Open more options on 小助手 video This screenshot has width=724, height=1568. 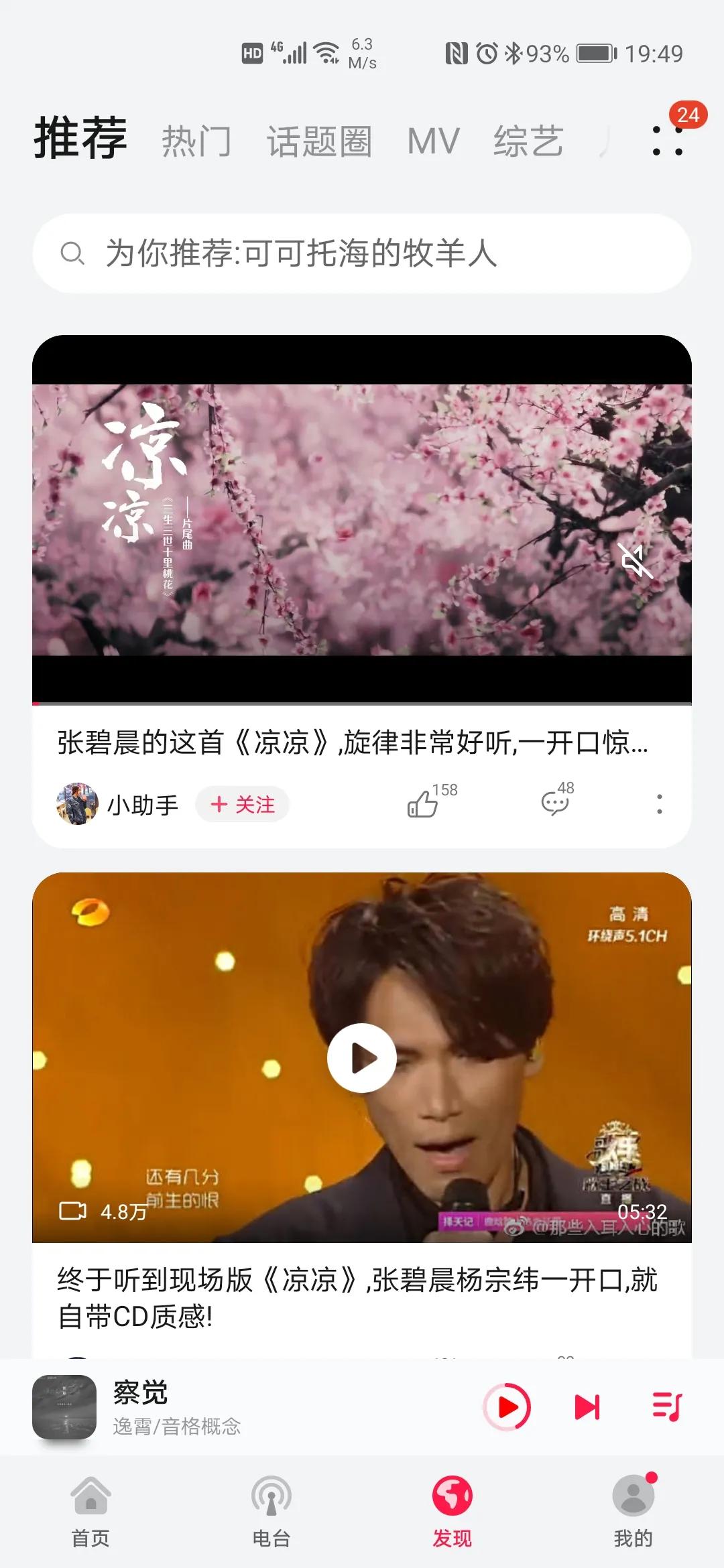point(659,805)
